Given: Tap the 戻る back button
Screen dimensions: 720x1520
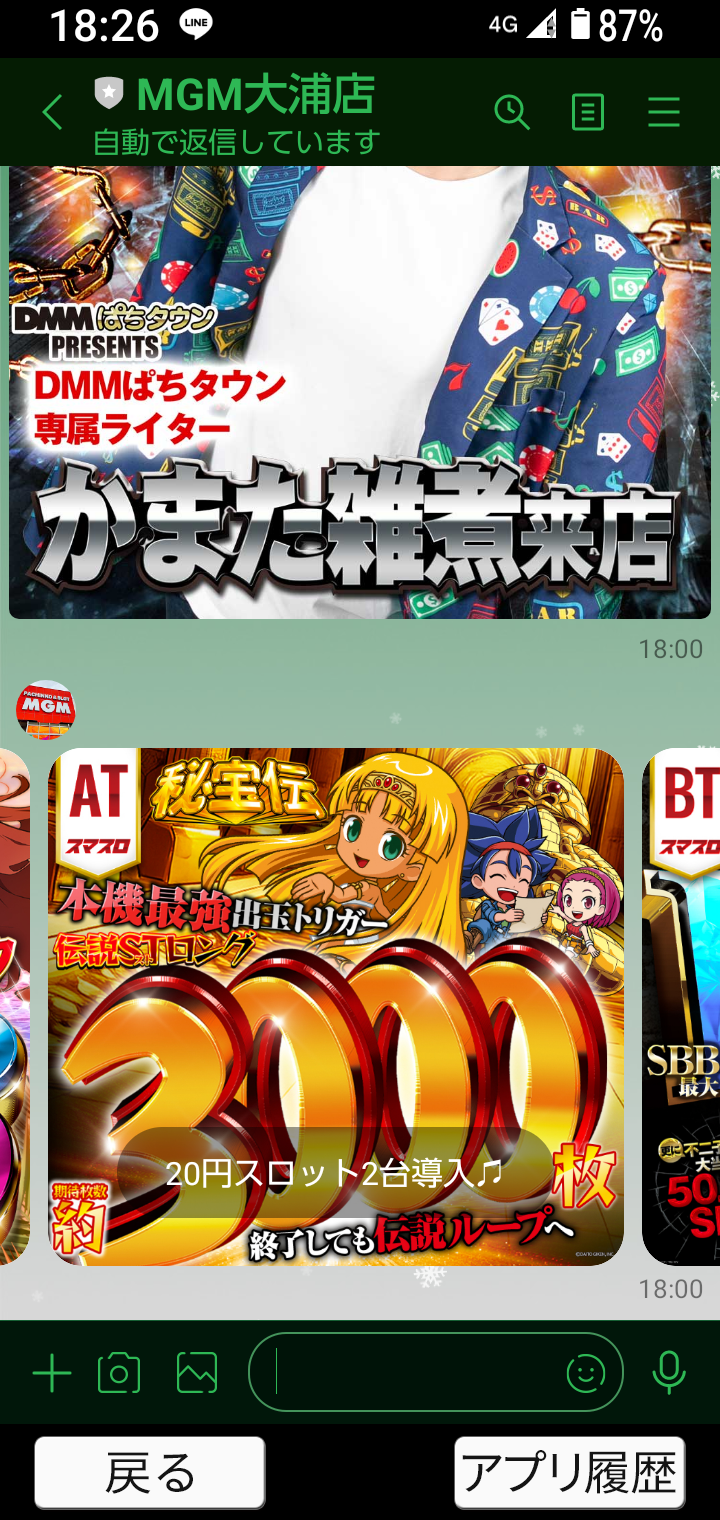Looking at the screenshot, I should click(x=150, y=1473).
